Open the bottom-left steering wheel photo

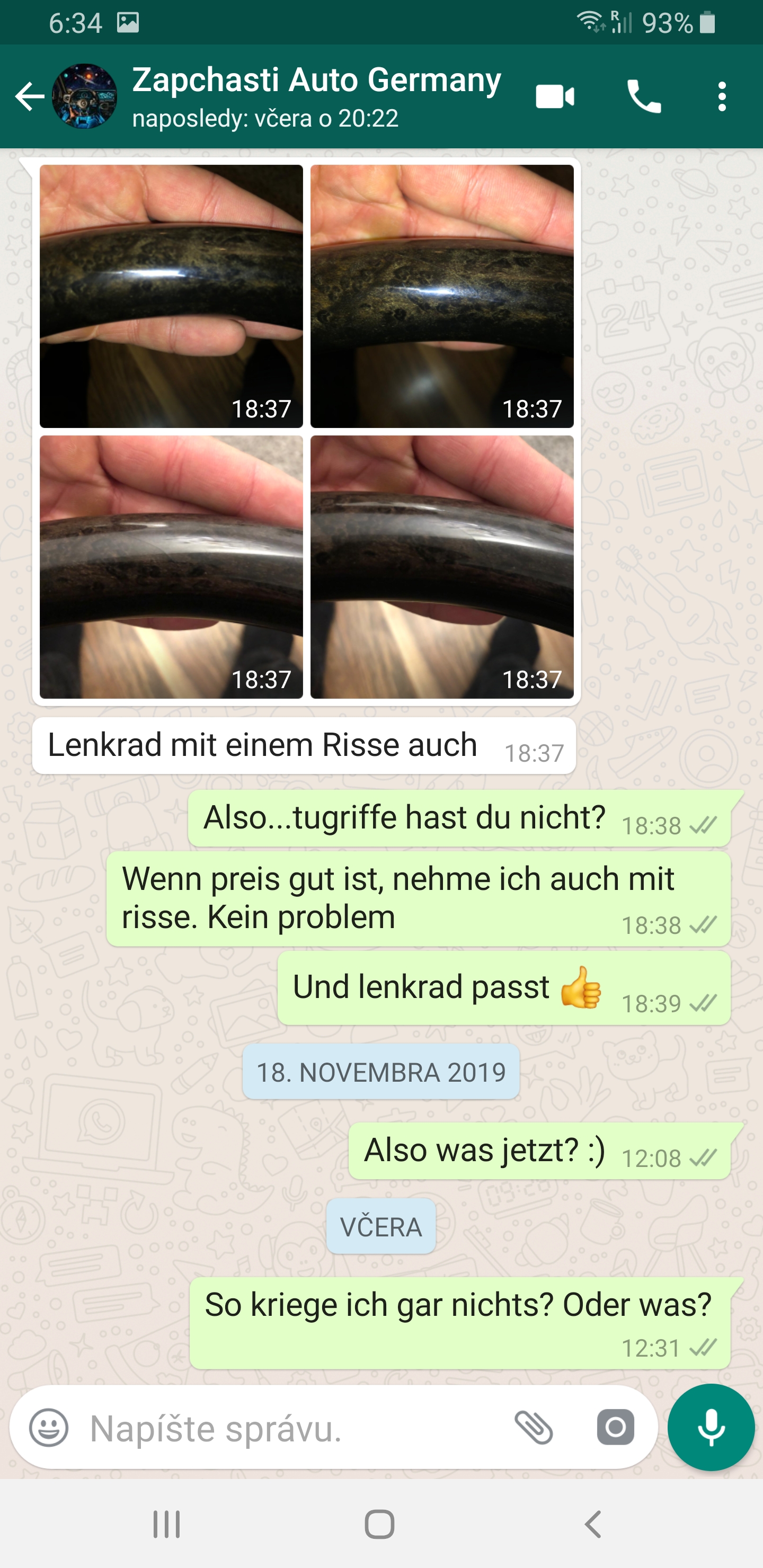tap(171, 566)
